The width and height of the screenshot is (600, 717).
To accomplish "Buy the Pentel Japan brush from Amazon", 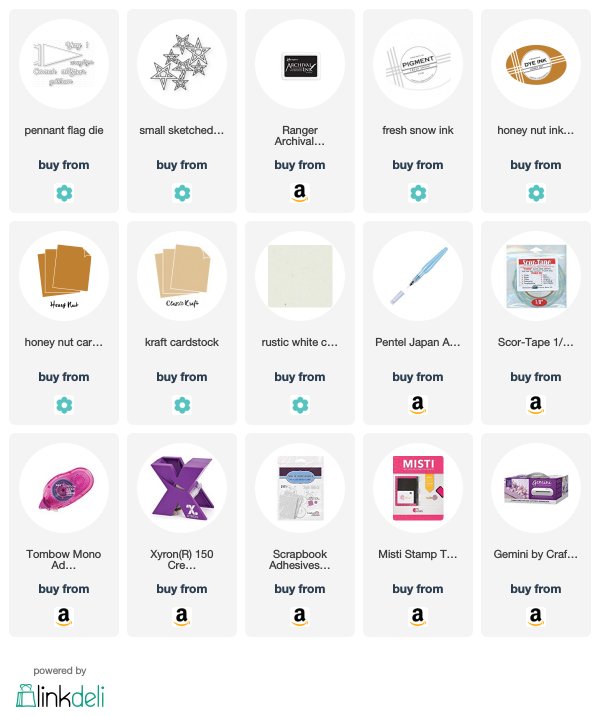I will (x=417, y=405).
